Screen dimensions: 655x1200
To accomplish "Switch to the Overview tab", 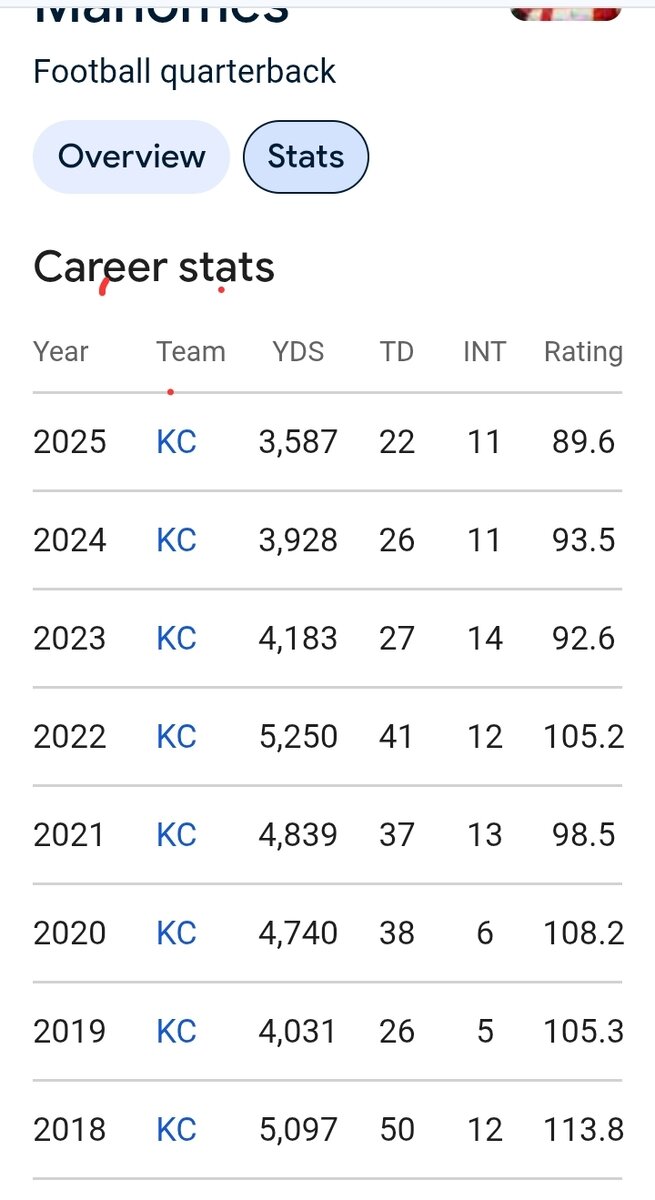I will [131, 157].
